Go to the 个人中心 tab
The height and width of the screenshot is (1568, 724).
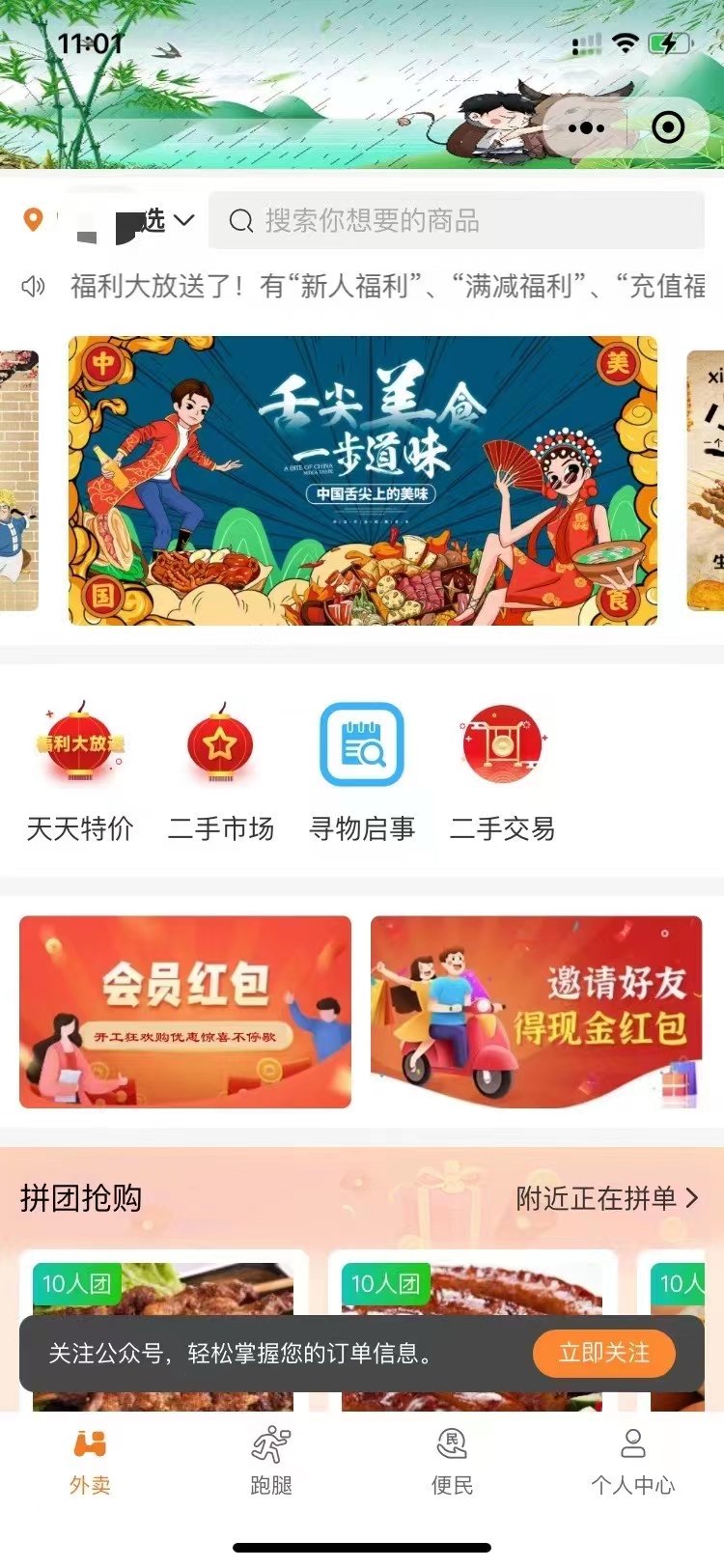(632, 1461)
